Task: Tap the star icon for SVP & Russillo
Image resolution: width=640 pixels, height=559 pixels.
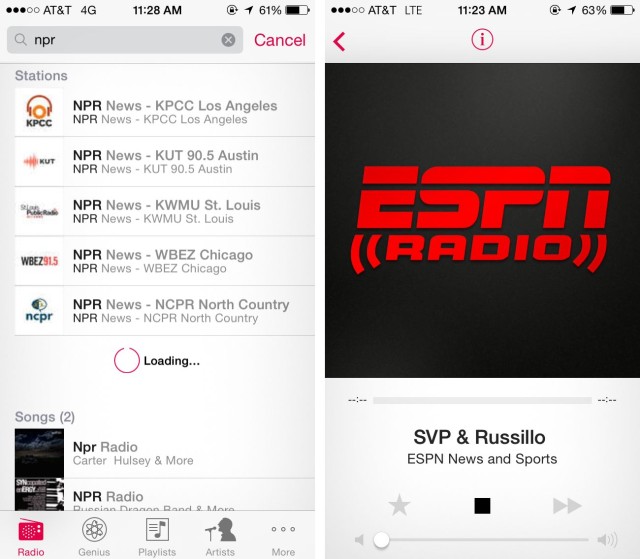Action: [x=399, y=505]
